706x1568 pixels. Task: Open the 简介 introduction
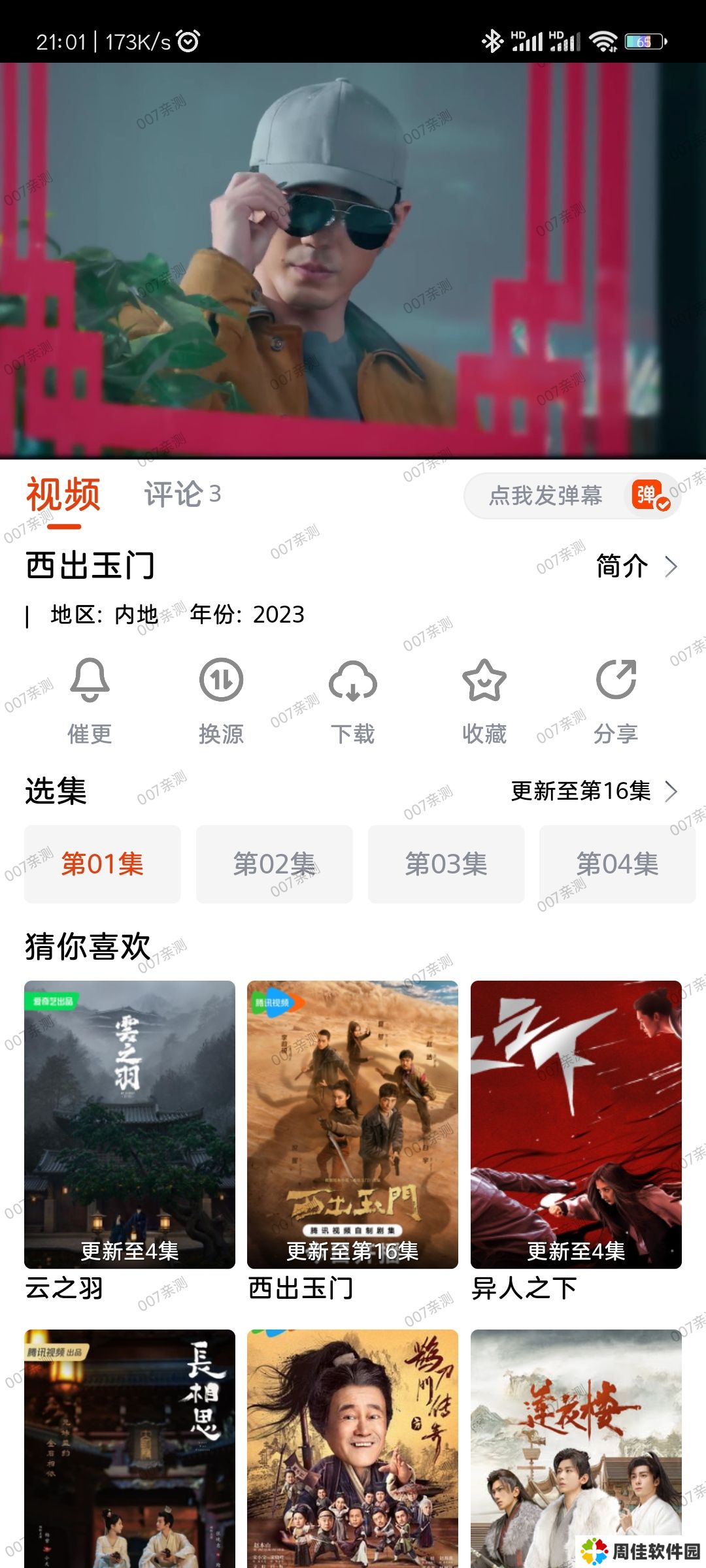[636, 566]
